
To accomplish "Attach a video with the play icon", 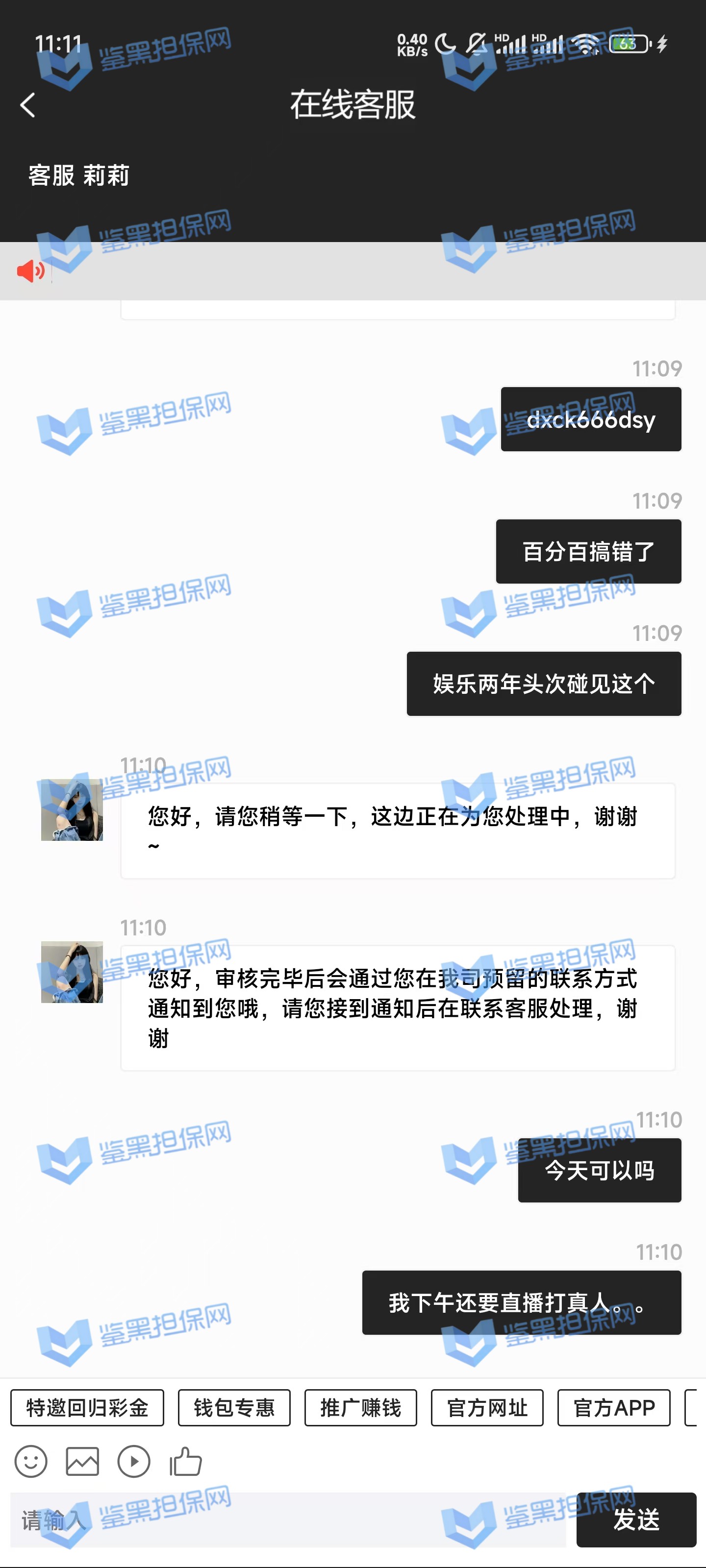I will pyautogui.click(x=134, y=1462).
